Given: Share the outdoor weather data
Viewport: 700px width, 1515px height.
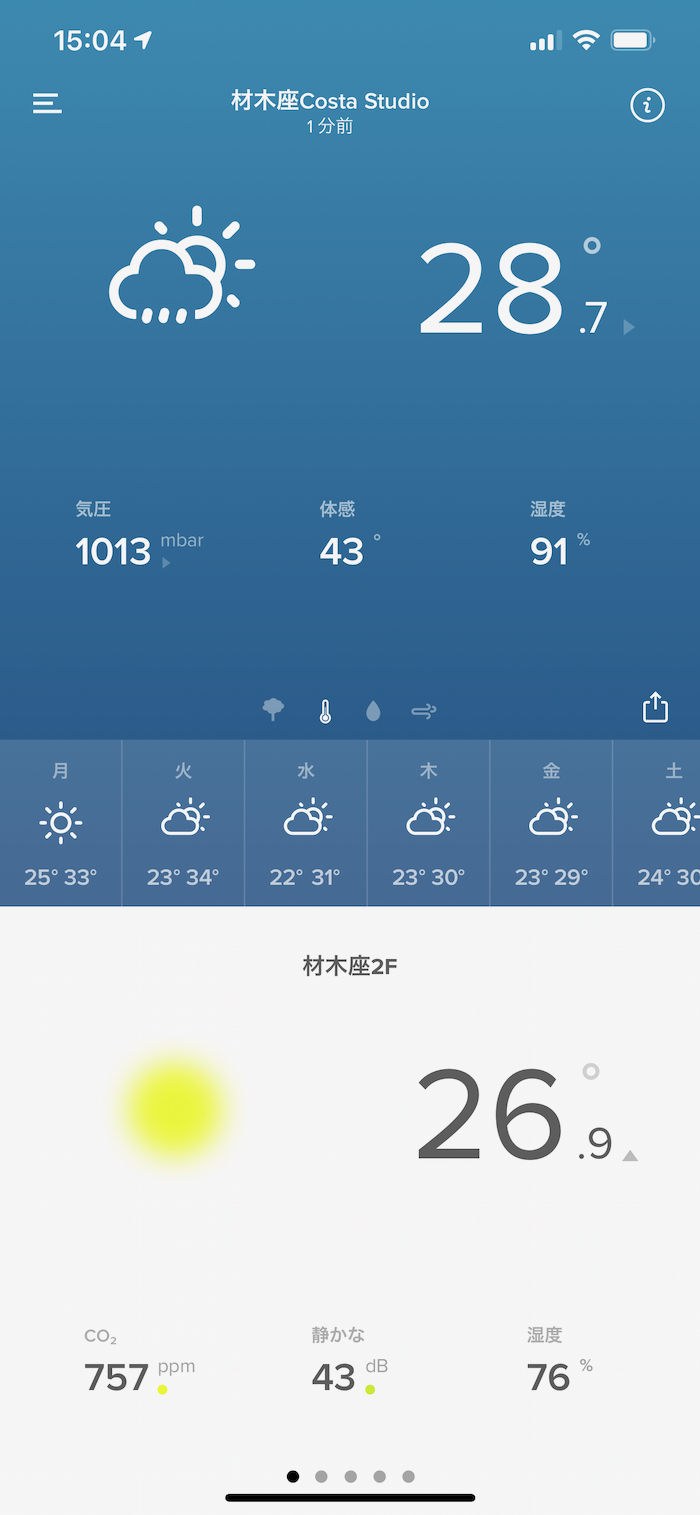Looking at the screenshot, I should coord(654,707).
